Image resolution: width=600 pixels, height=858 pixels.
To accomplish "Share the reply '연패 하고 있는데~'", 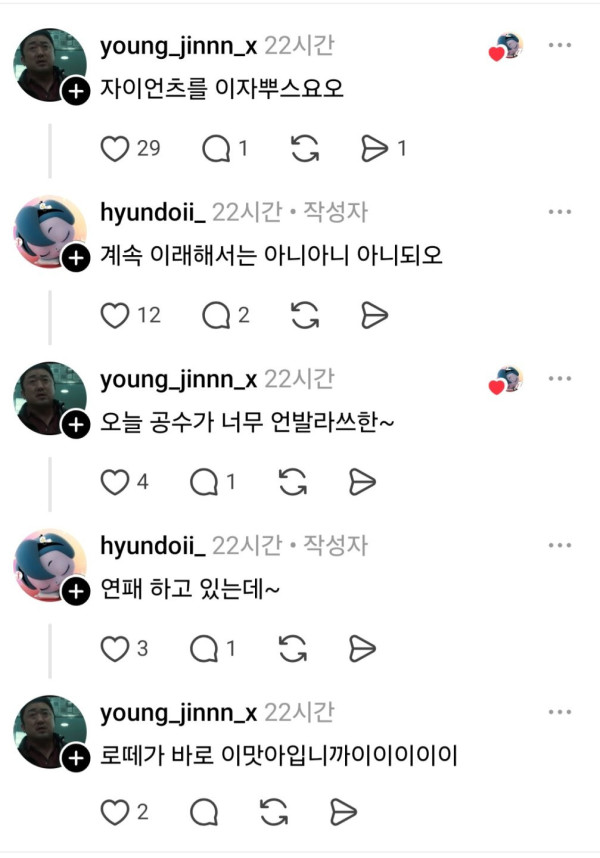I will point(362,649).
